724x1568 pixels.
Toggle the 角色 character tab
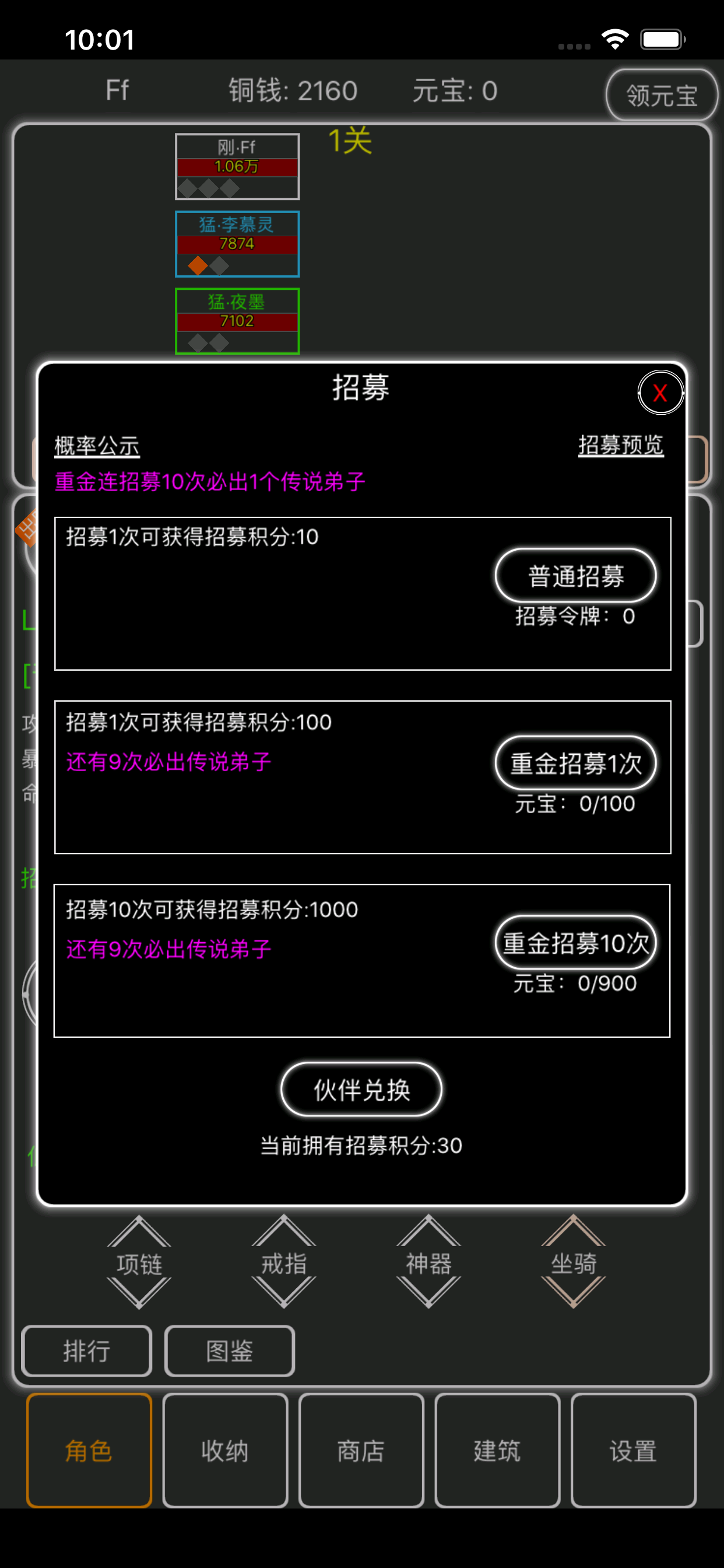coord(89,1452)
